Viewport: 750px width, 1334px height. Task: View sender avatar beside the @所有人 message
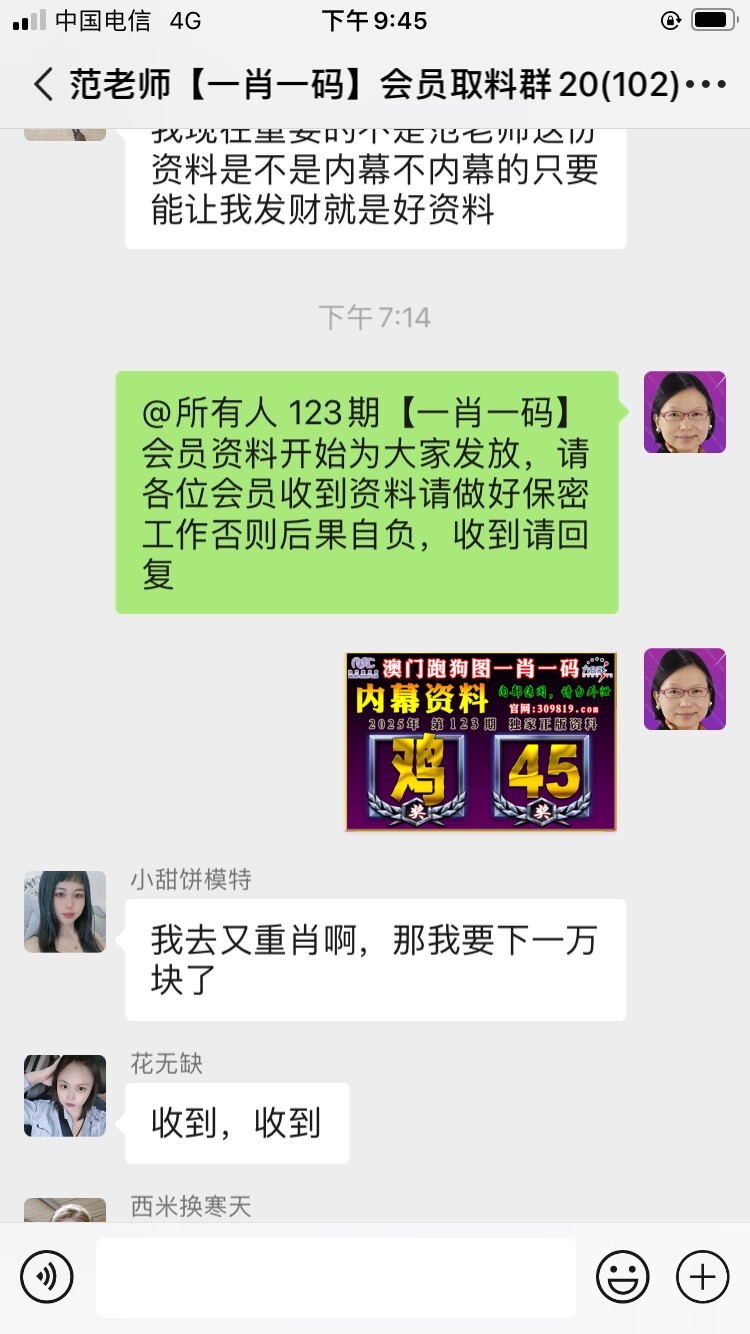click(684, 412)
